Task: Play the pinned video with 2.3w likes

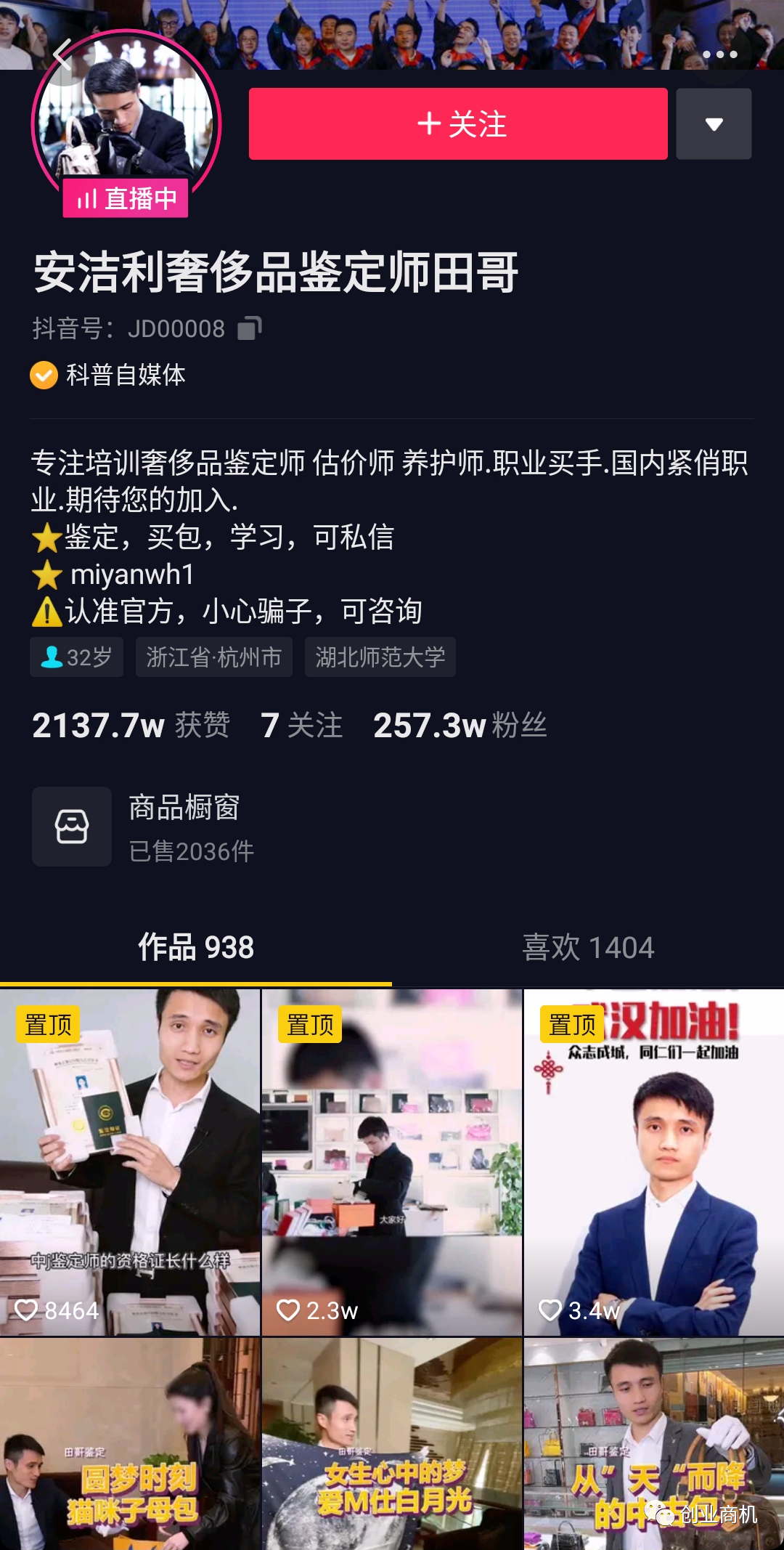Action: tap(392, 1162)
